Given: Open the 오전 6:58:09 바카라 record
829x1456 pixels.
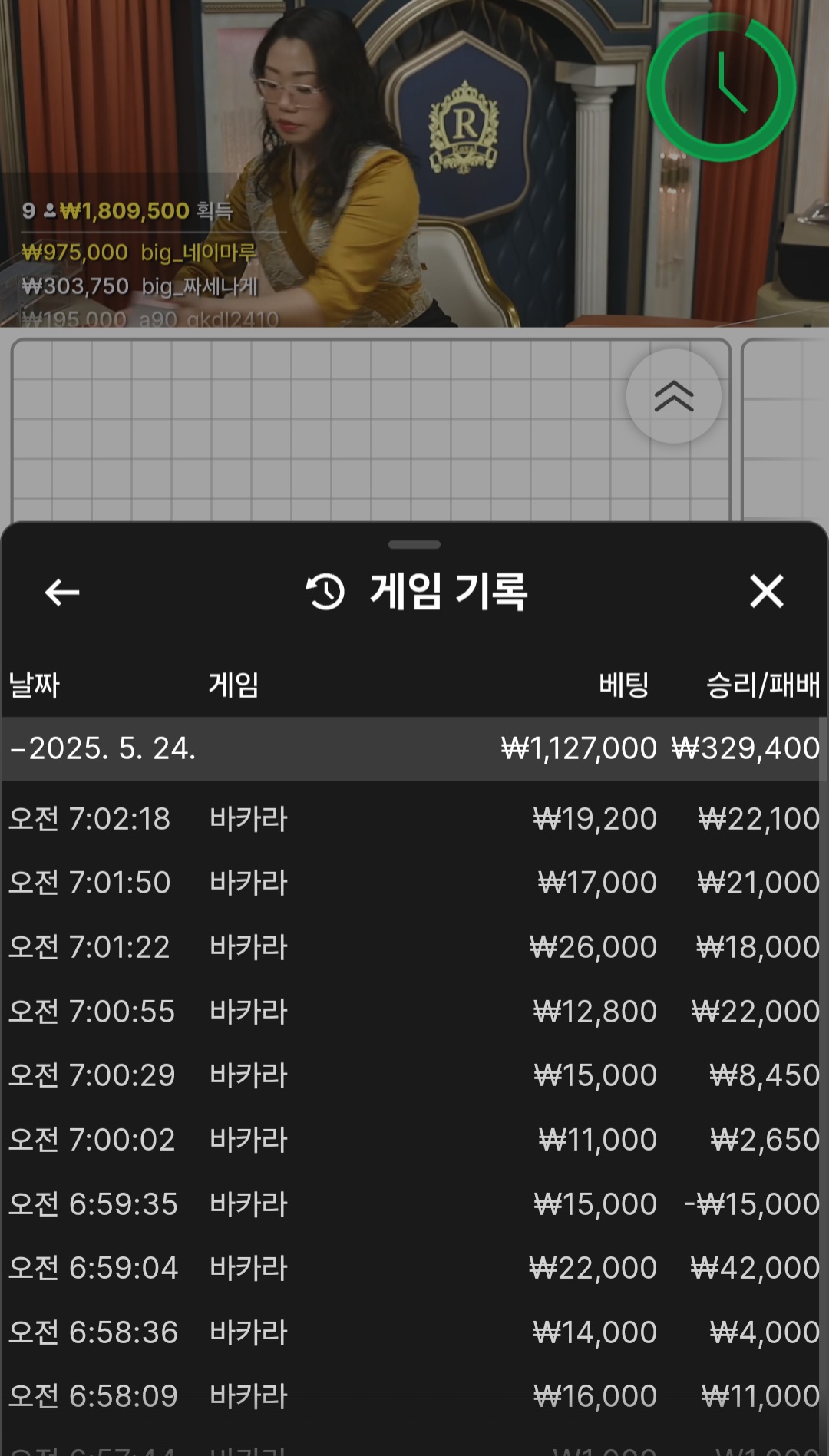Looking at the screenshot, I should click(x=411, y=1396).
